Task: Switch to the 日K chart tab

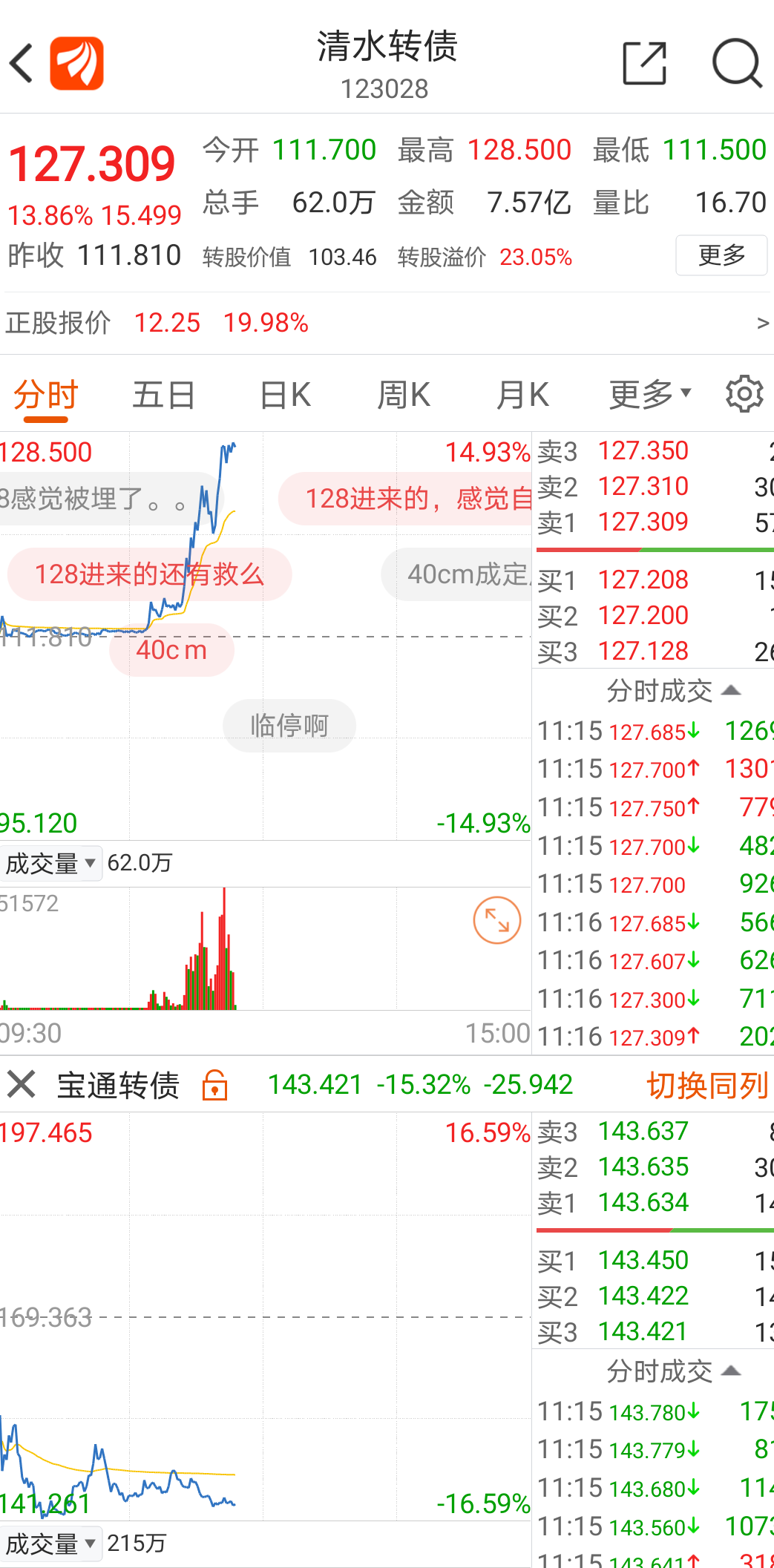Action: pos(285,395)
